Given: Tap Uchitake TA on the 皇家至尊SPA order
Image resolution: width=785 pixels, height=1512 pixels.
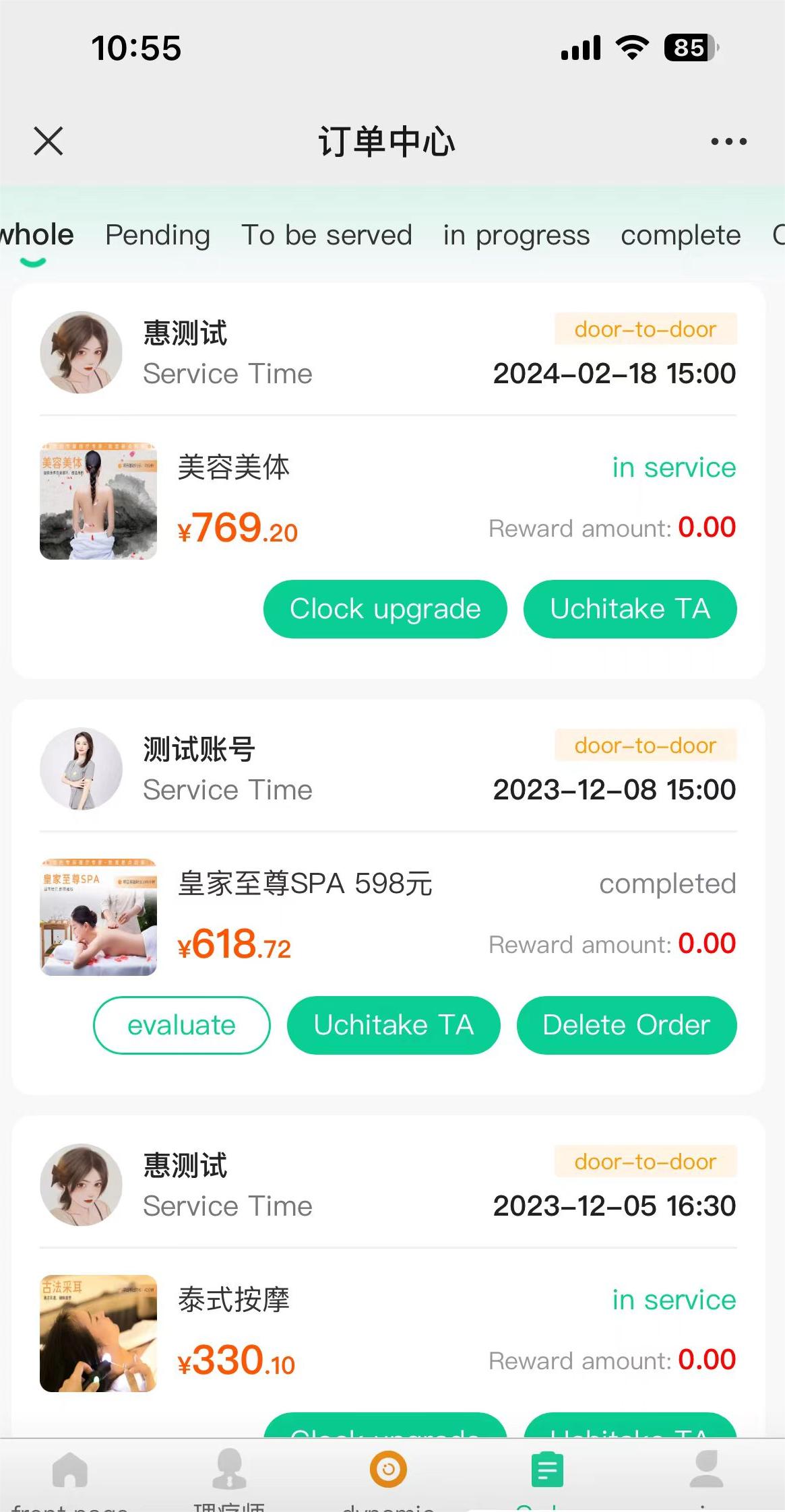Looking at the screenshot, I should (394, 1025).
